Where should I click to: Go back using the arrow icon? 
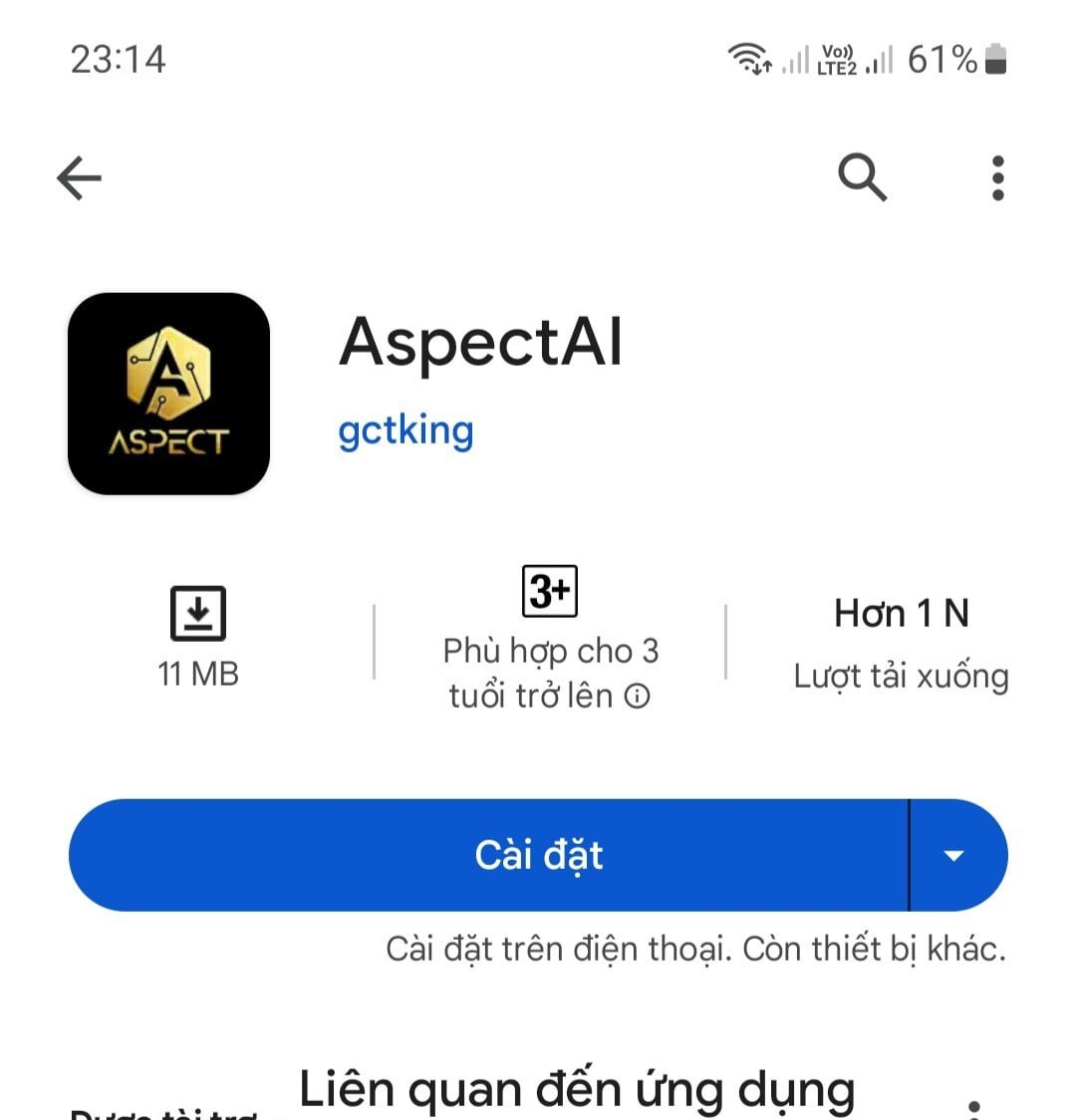(x=80, y=178)
